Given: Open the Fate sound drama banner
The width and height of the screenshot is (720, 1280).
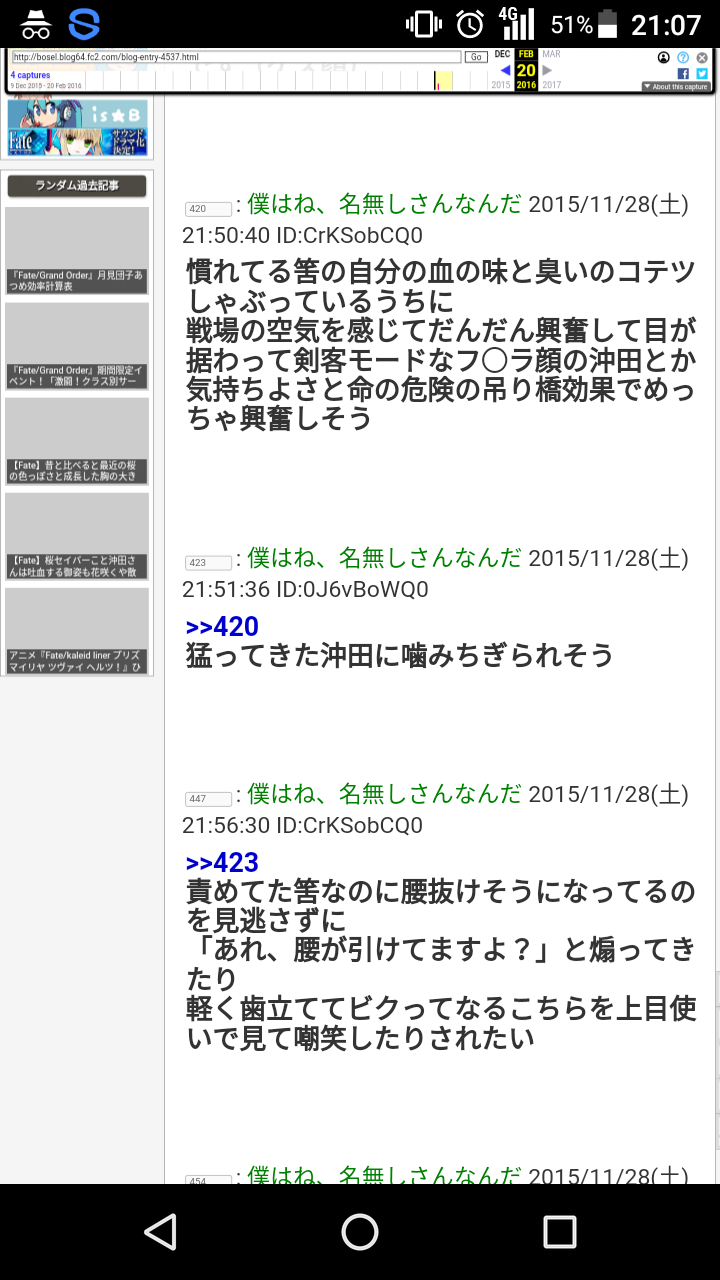Looking at the screenshot, I should [78, 142].
